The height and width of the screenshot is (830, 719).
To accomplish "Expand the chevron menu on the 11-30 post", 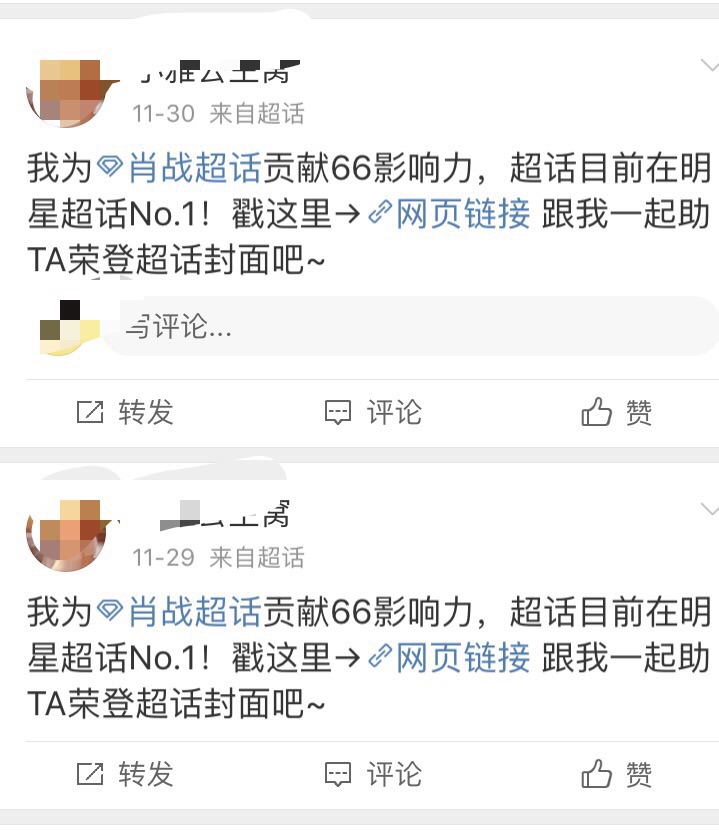I will click(x=709, y=68).
